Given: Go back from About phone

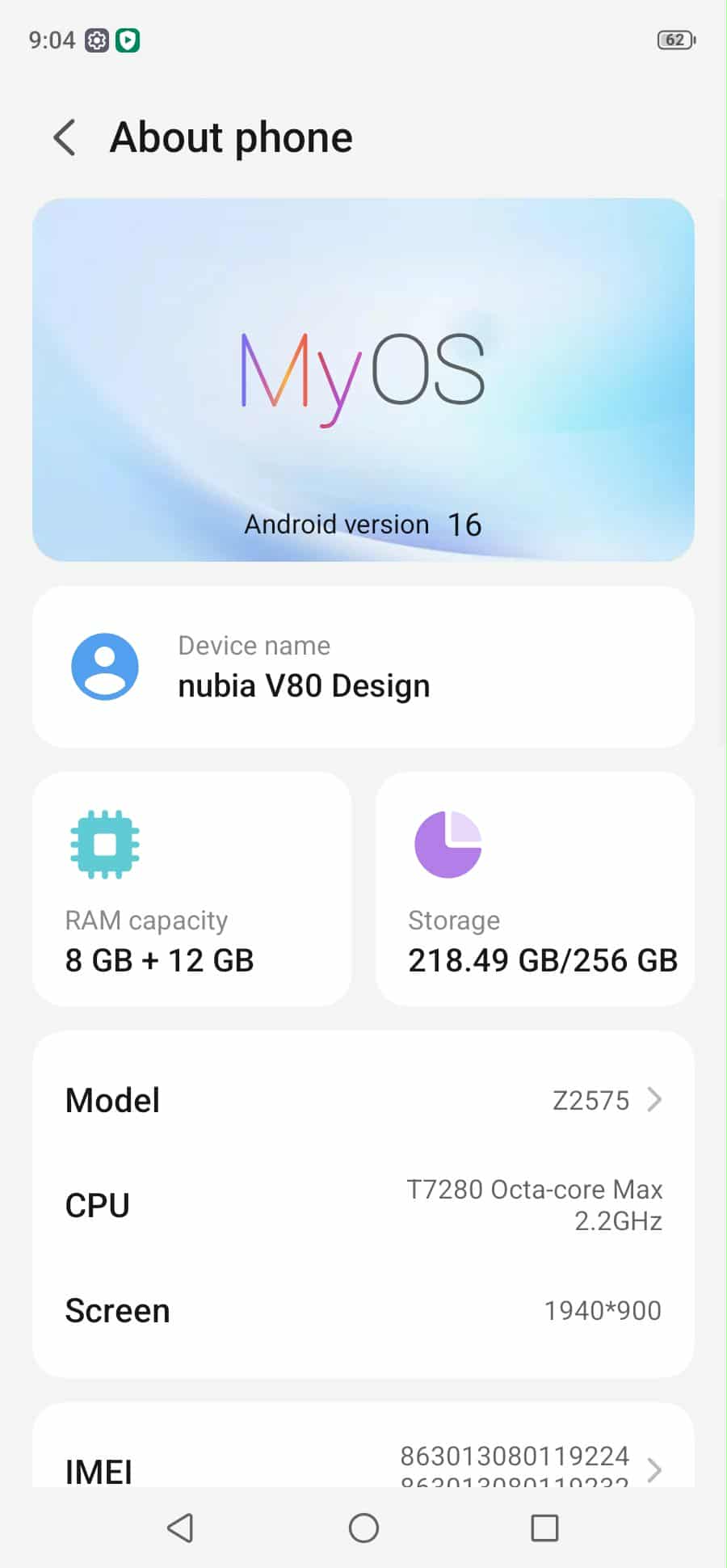Looking at the screenshot, I should pos(65,137).
